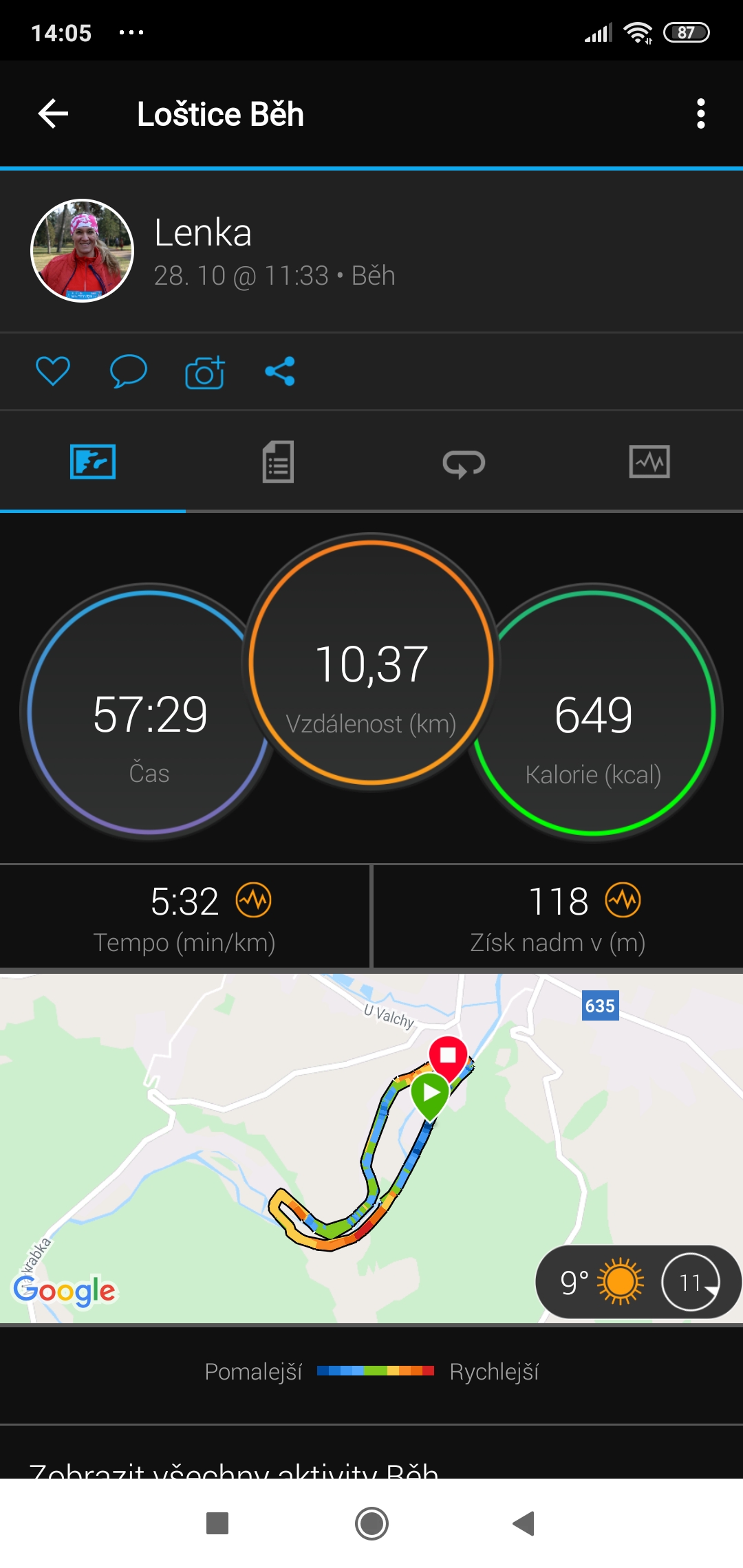The image size is (743, 1568).
Task: Open Lenka's profile picture
Action: pos(83,251)
